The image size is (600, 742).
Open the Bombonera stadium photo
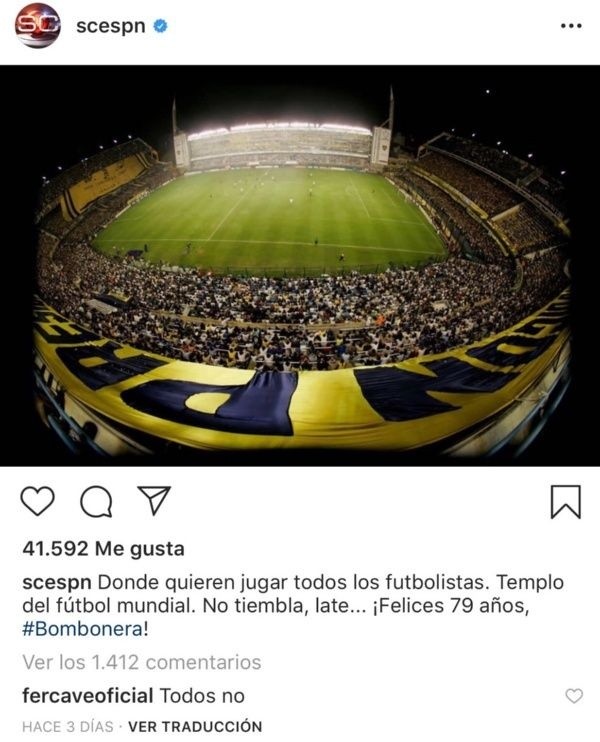[300, 265]
